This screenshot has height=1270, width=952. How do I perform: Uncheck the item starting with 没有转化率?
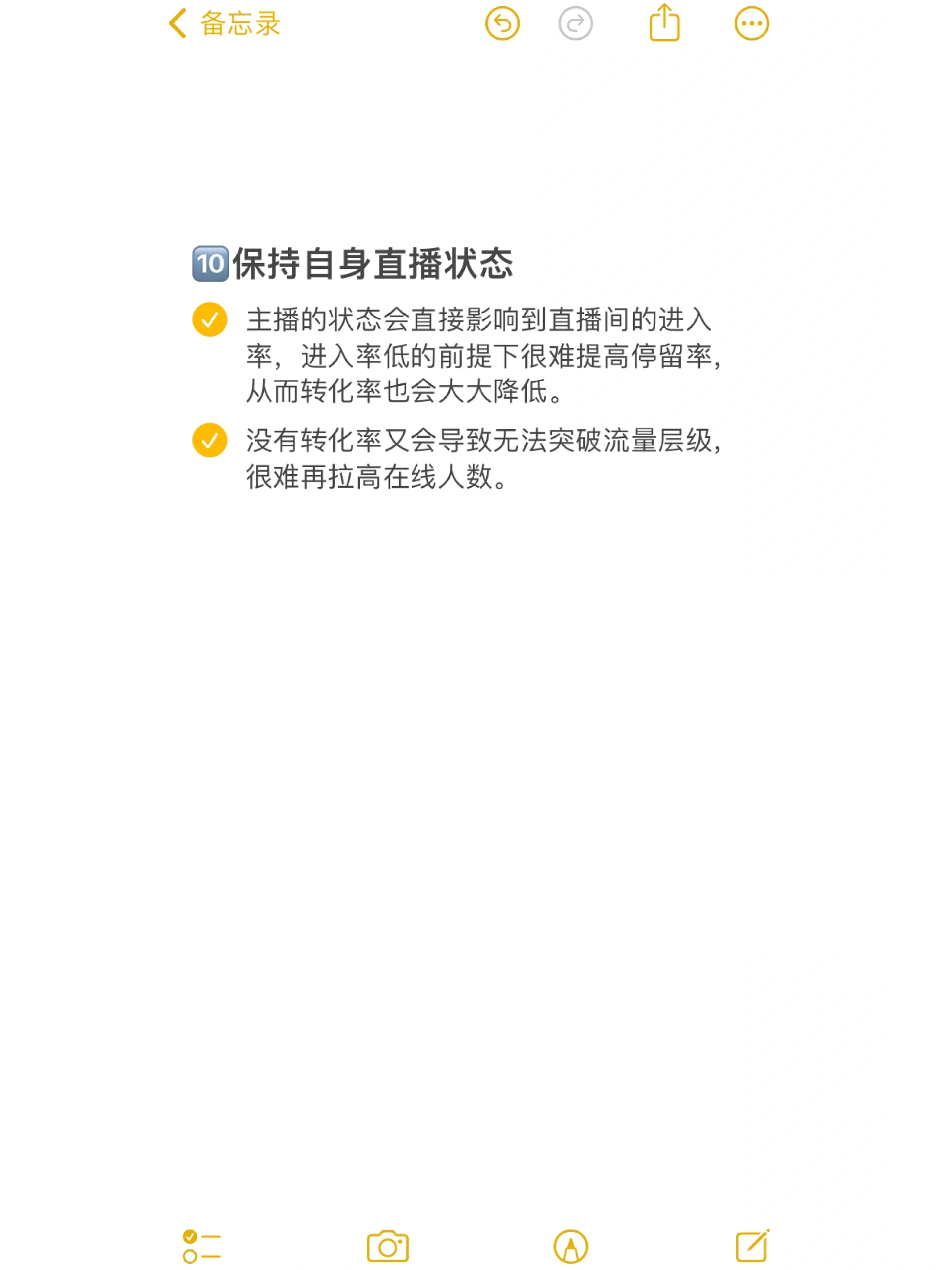tap(209, 441)
